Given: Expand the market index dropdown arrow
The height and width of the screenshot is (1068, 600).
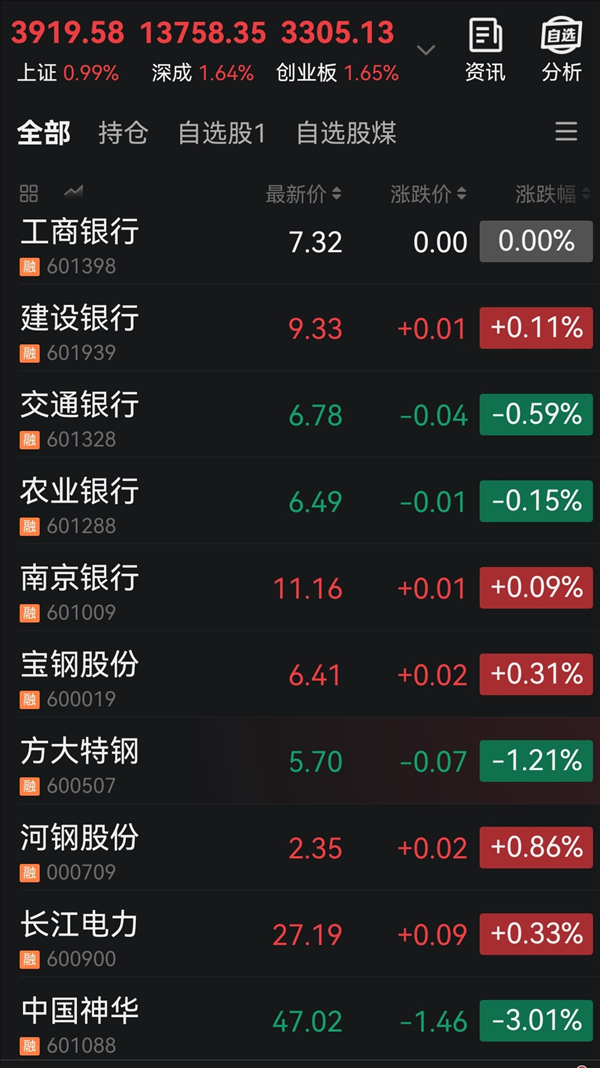Looking at the screenshot, I should pos(426,50).
